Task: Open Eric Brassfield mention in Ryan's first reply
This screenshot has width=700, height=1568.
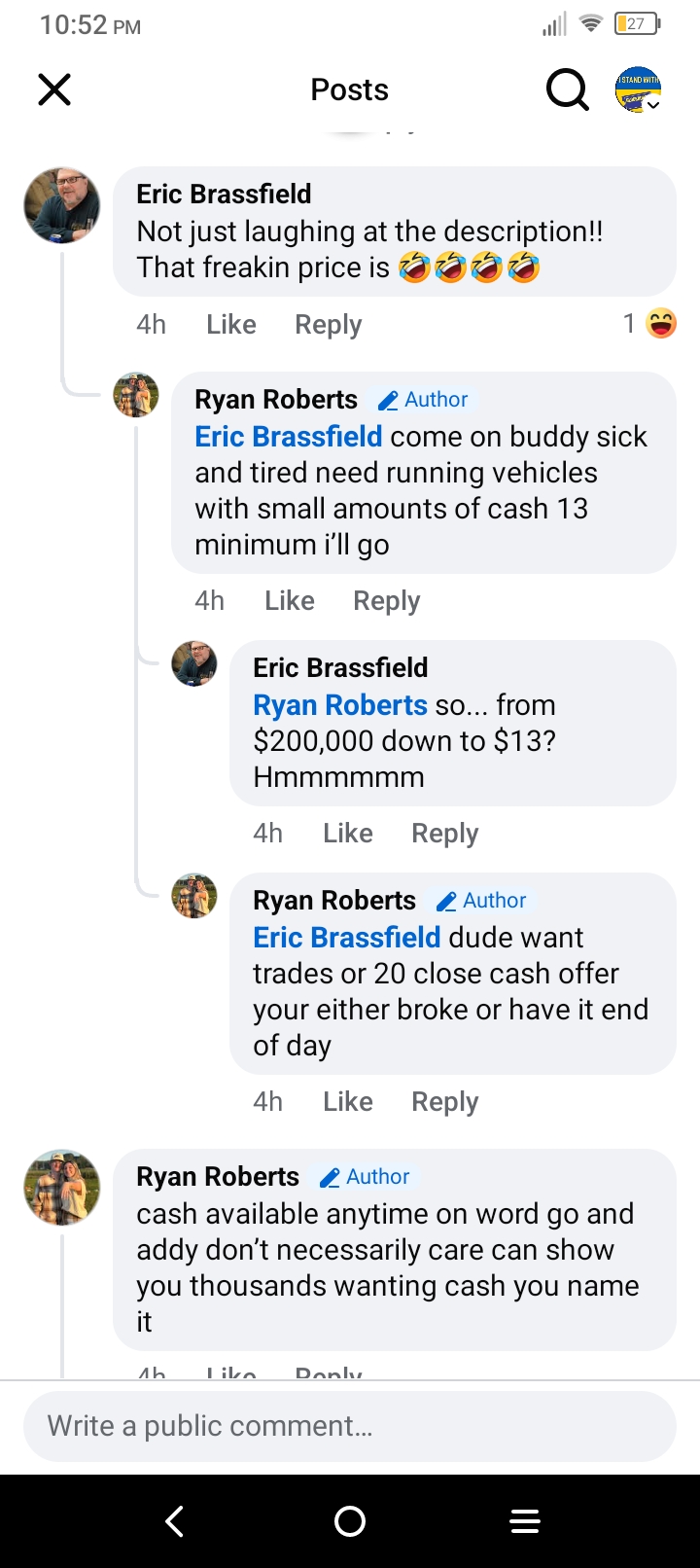Action: (x=288, y=437)
